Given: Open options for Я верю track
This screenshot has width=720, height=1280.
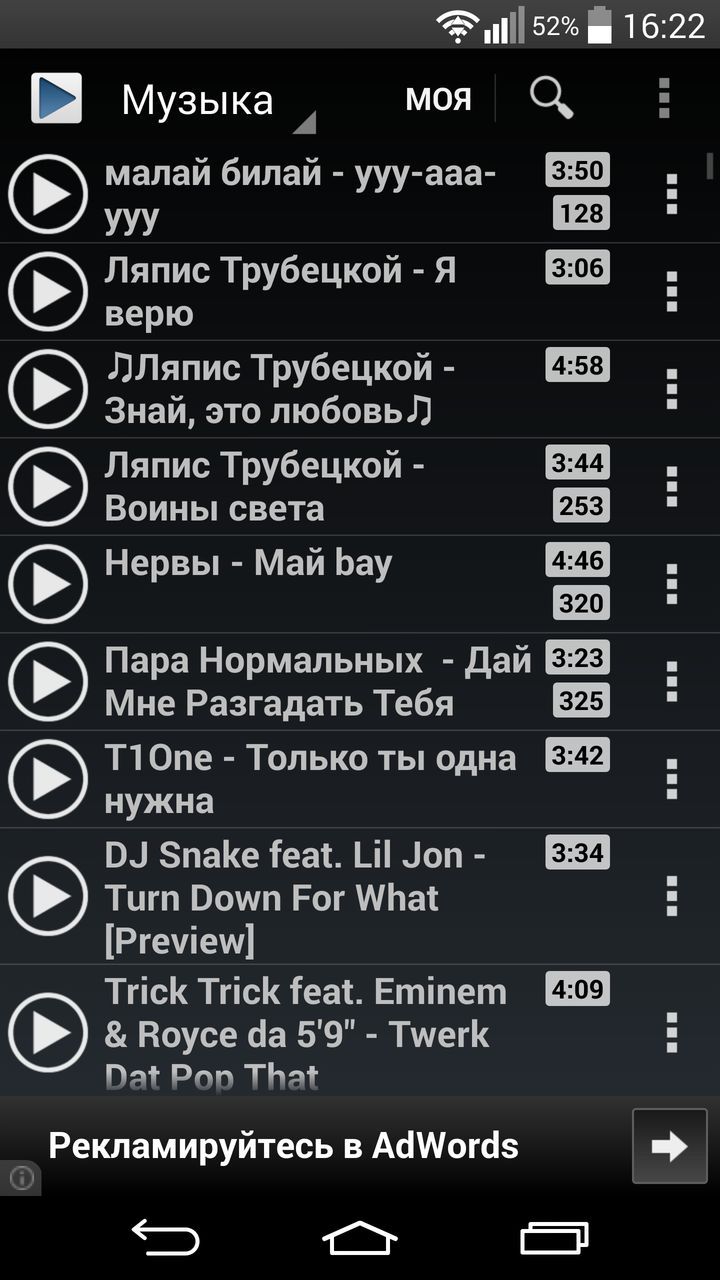Looking at the screenshot, I should pos(672,291).
